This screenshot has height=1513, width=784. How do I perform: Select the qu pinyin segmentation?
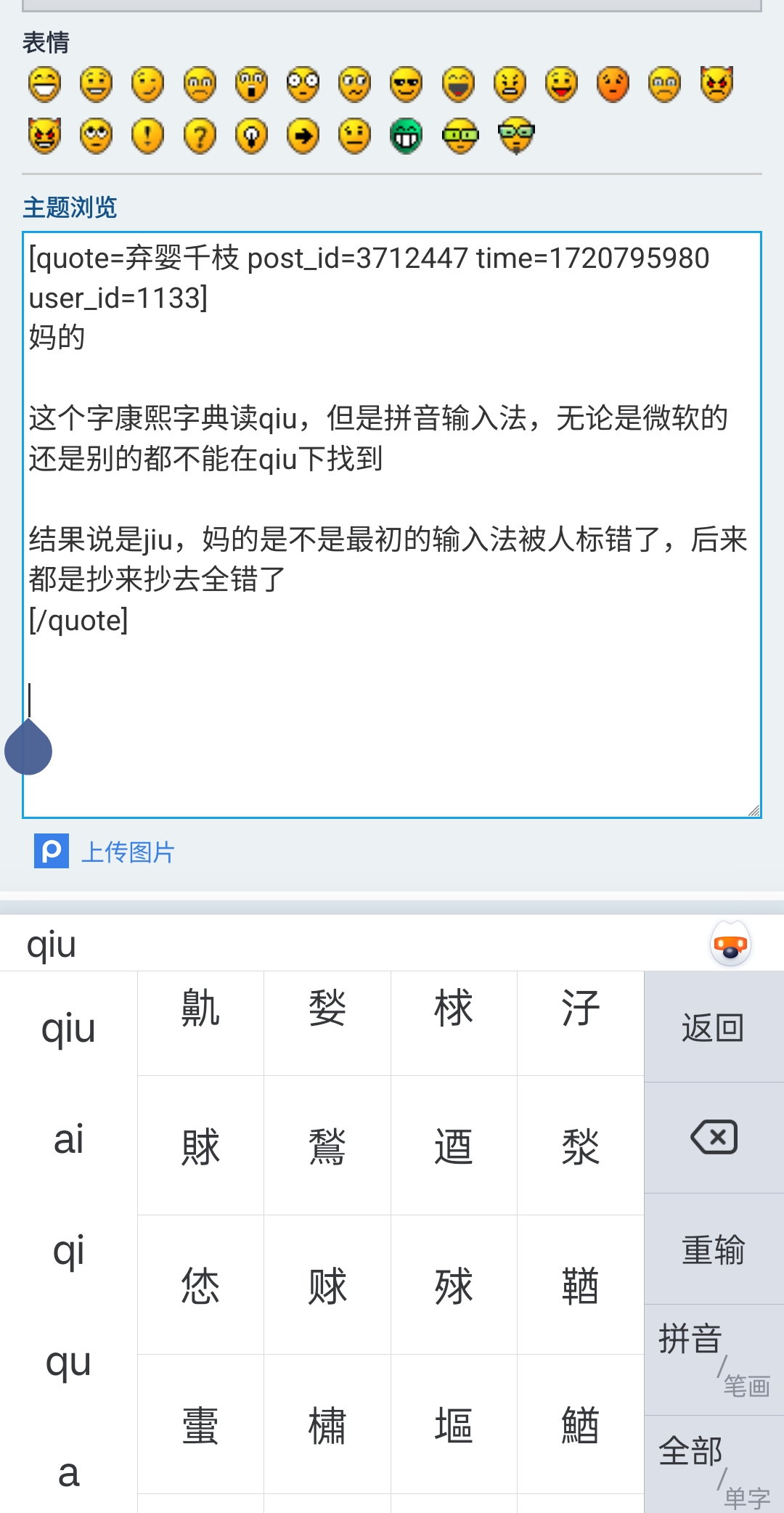(69, 1362)
